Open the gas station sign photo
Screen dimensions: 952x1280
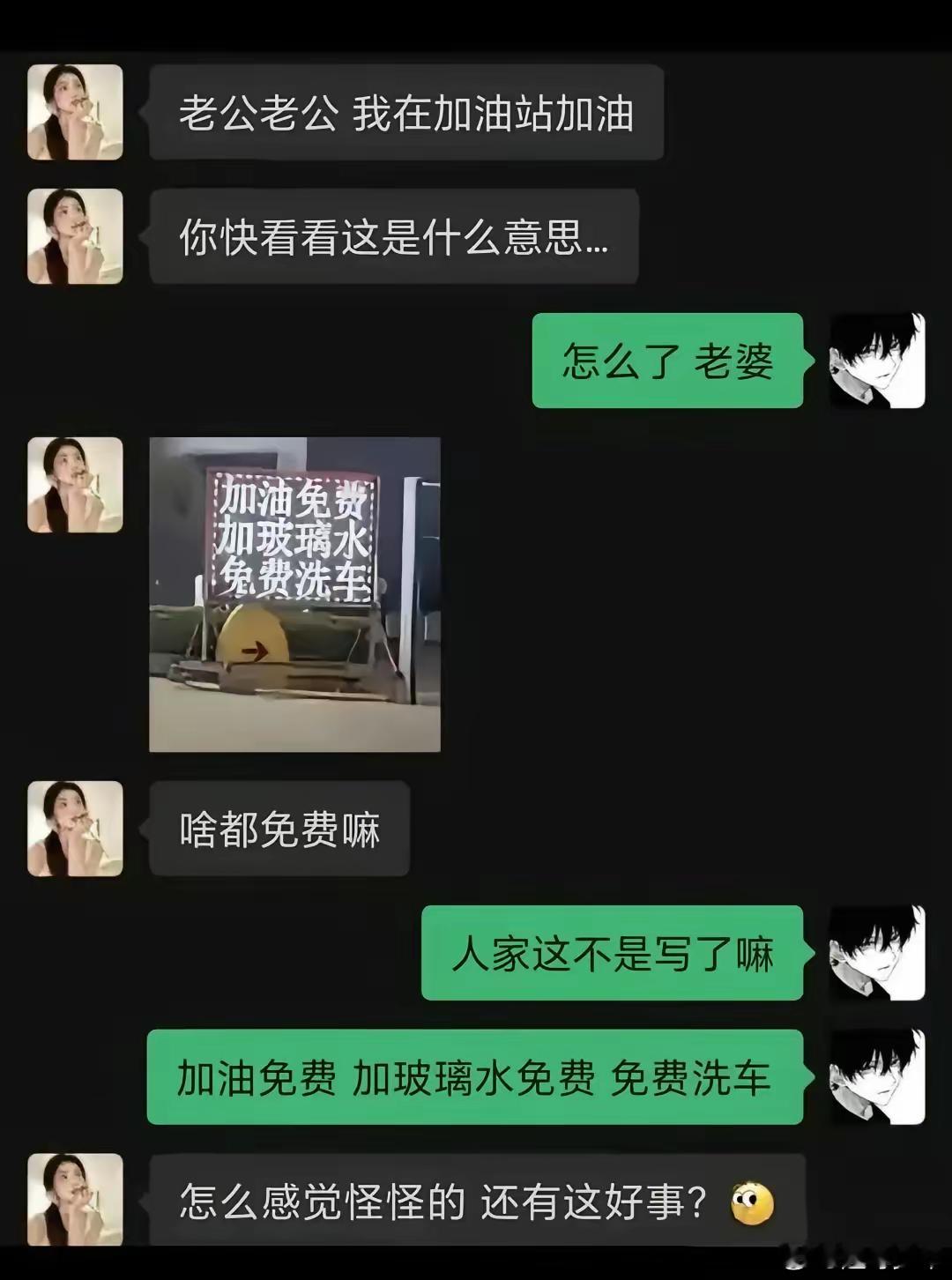[x=295, y=591]
